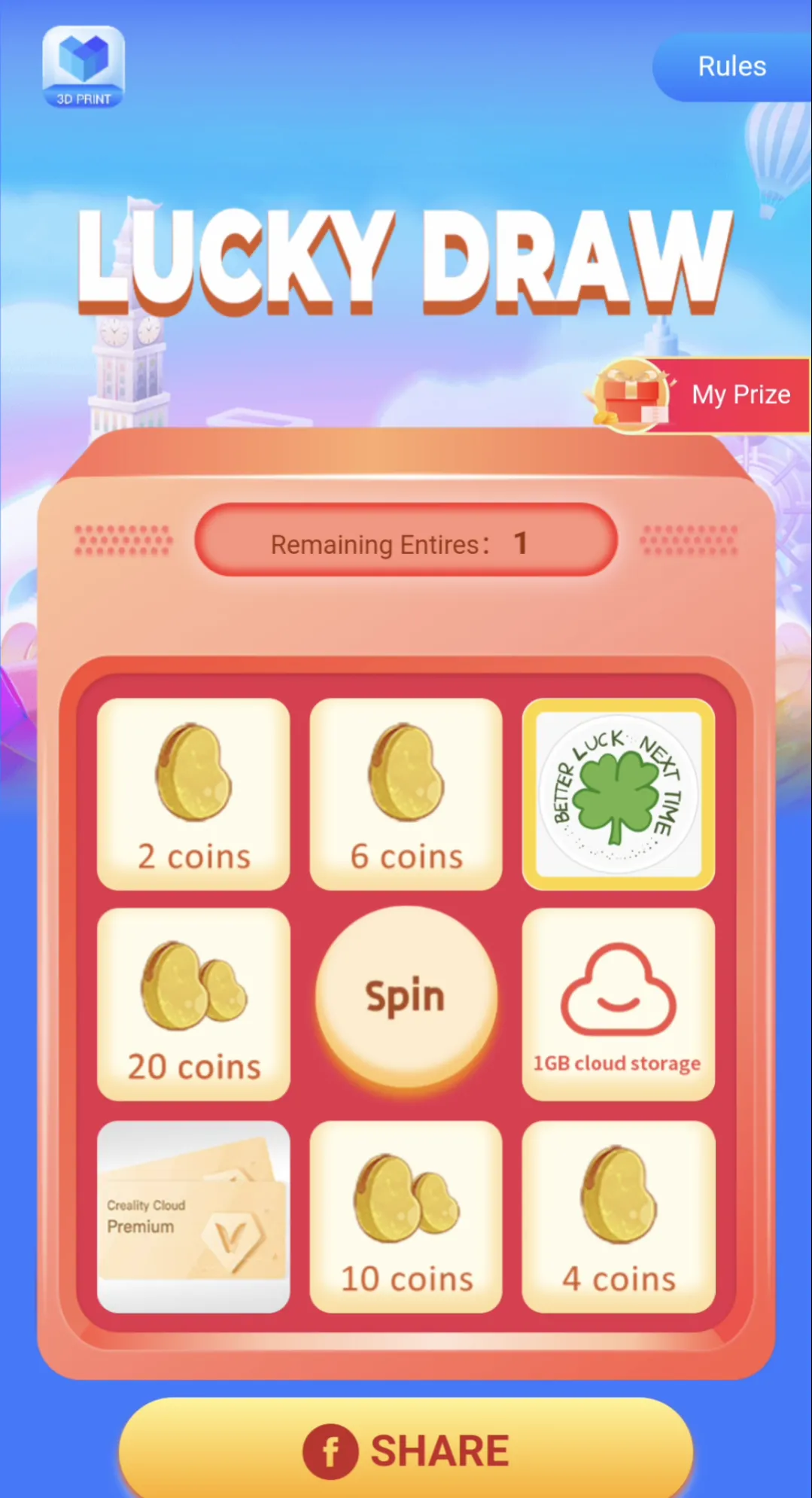Screen dimensions: 812x1498
Task: Open the Rules page
Action: coord(731,67)
